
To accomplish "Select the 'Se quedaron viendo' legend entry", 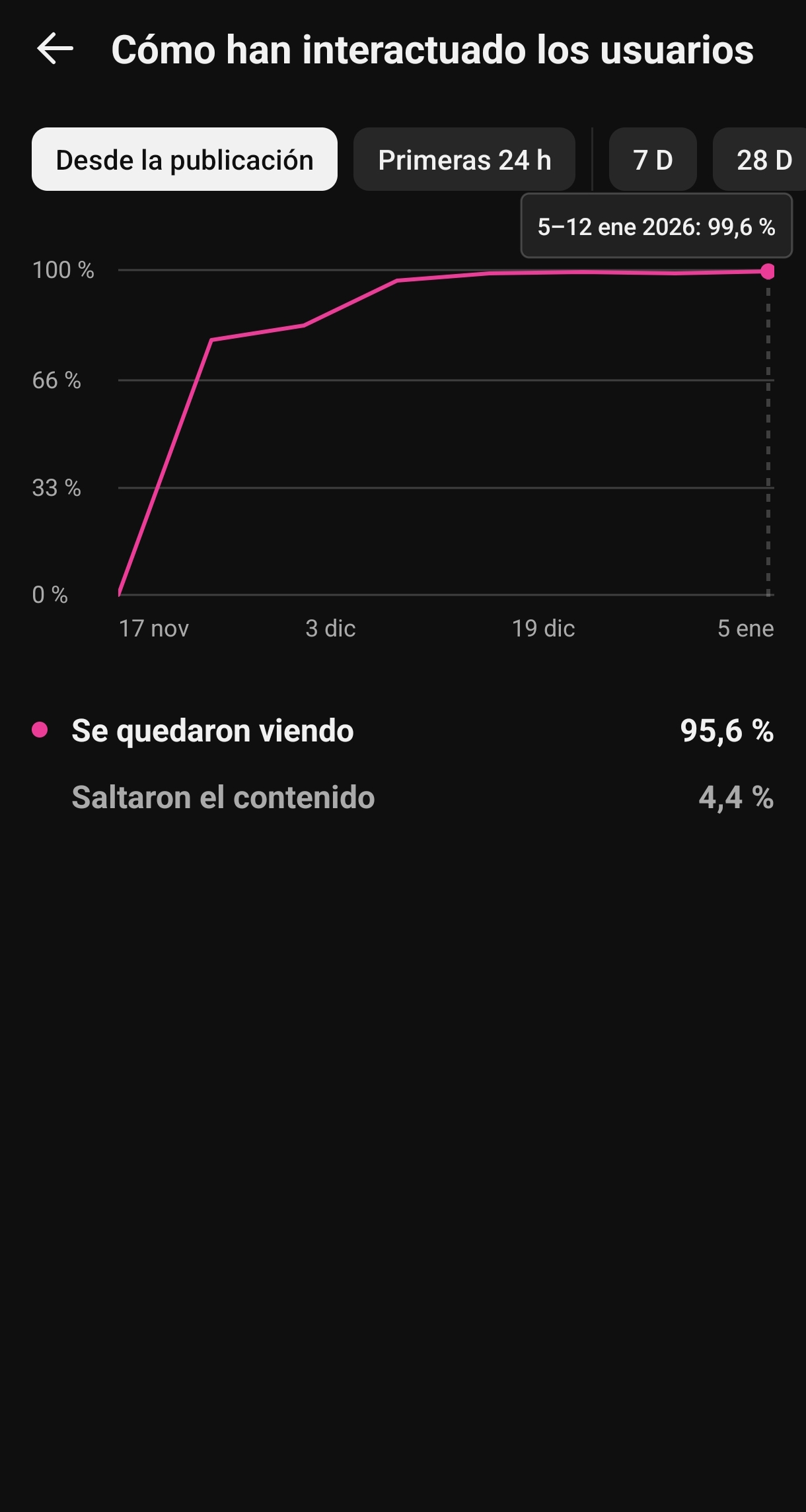I will [213, 730].
